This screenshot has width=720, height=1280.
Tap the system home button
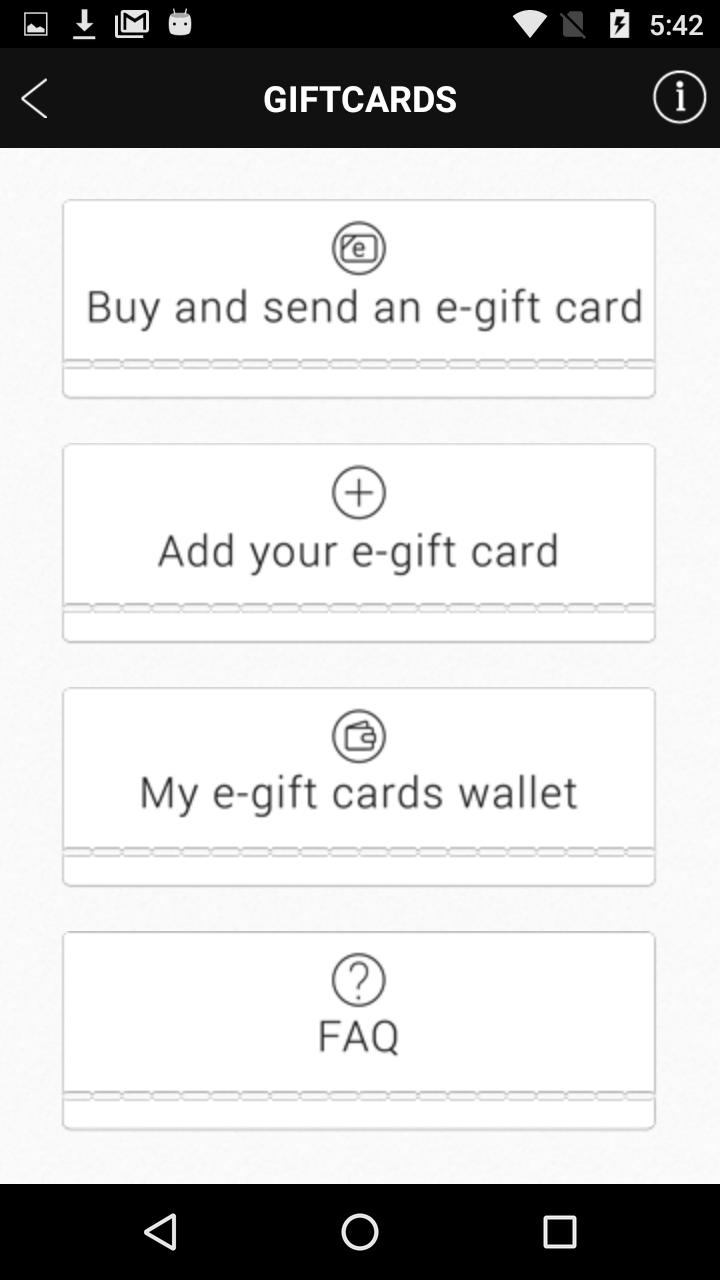pos(360,1232)
